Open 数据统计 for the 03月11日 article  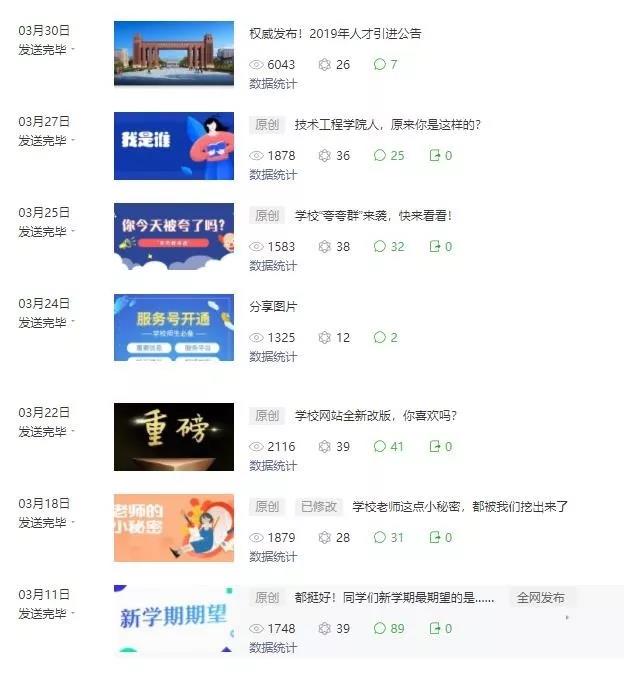(x=273, y=648)
